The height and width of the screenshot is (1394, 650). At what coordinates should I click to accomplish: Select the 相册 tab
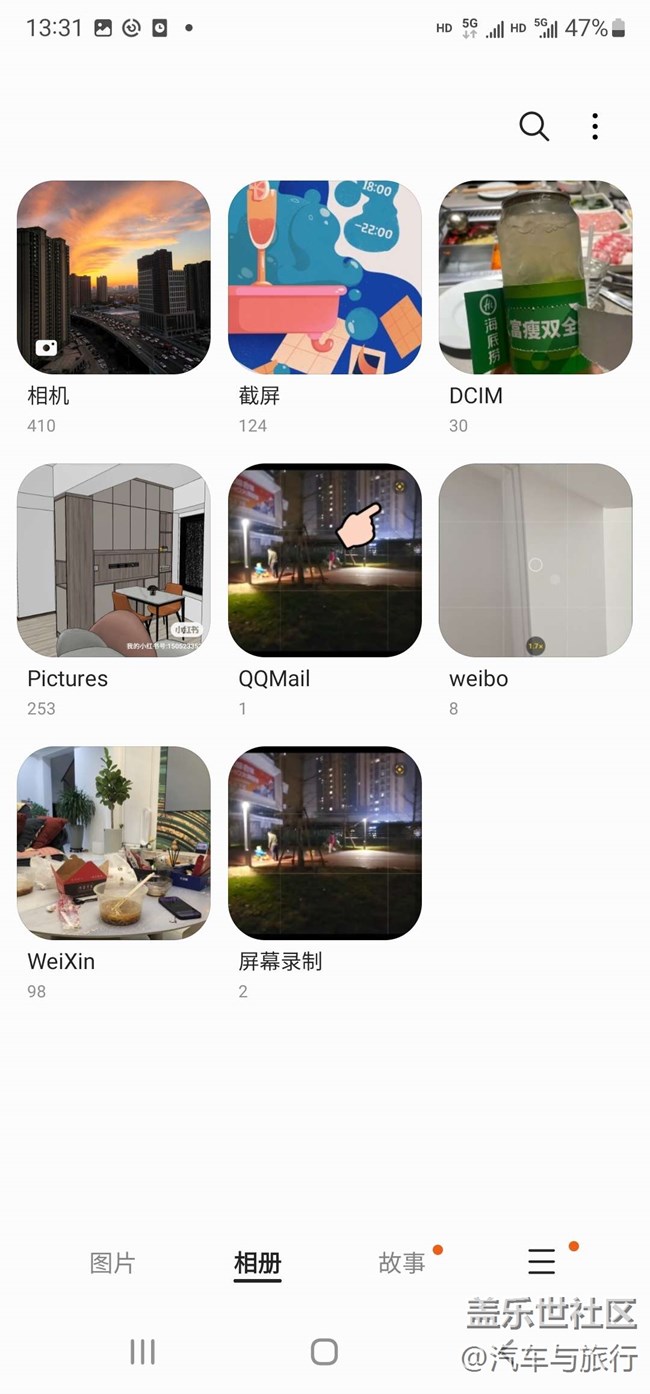258,1263
